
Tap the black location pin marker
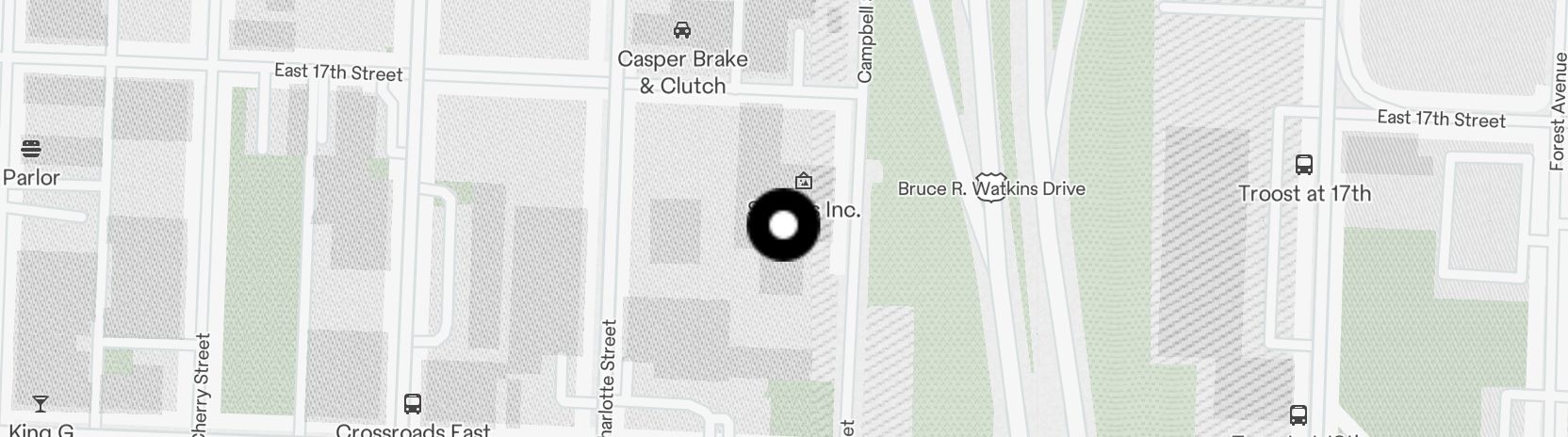(783, 225)
